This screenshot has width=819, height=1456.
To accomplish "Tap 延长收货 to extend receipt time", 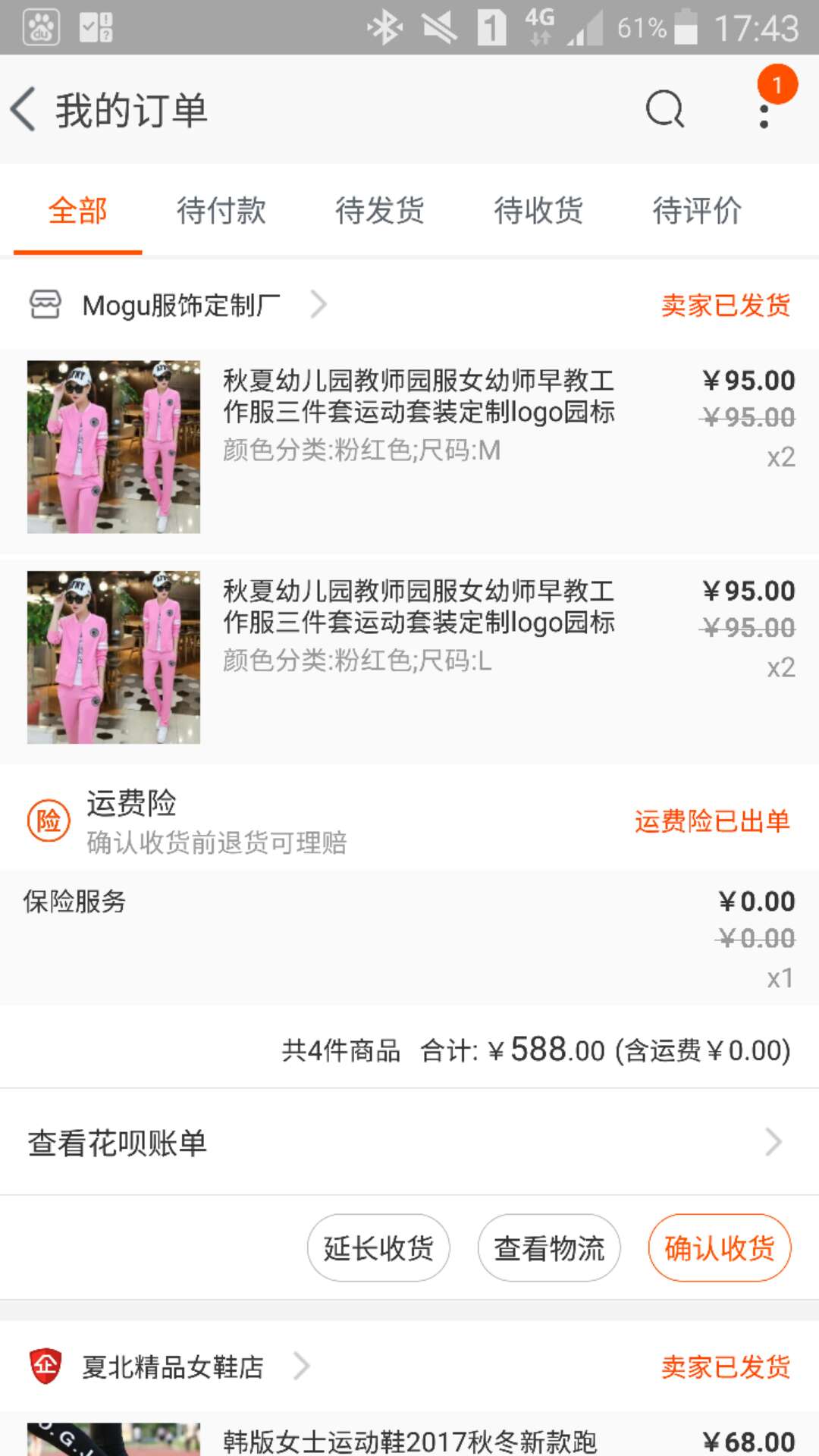I will tap(378, 1248).
